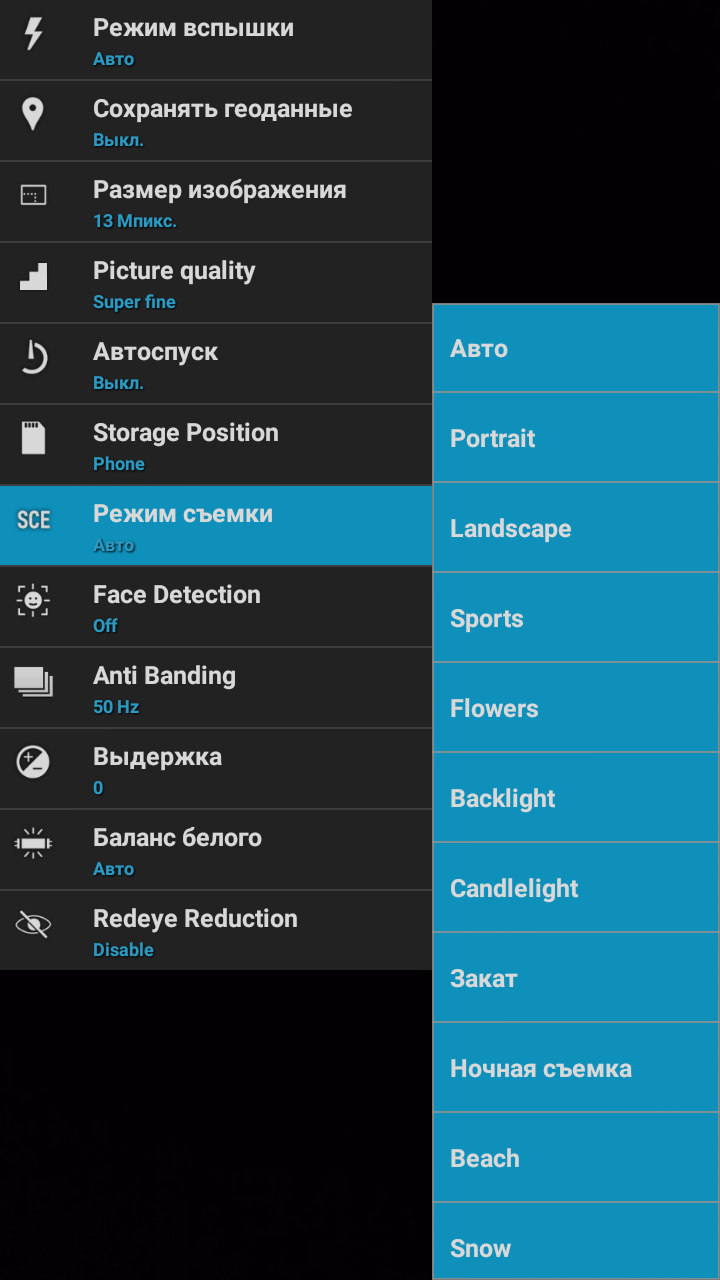Open Баланс белого setting
The height and width of the screenshot is (1280, 720).
pyautogui.click(x=216, y=850)
